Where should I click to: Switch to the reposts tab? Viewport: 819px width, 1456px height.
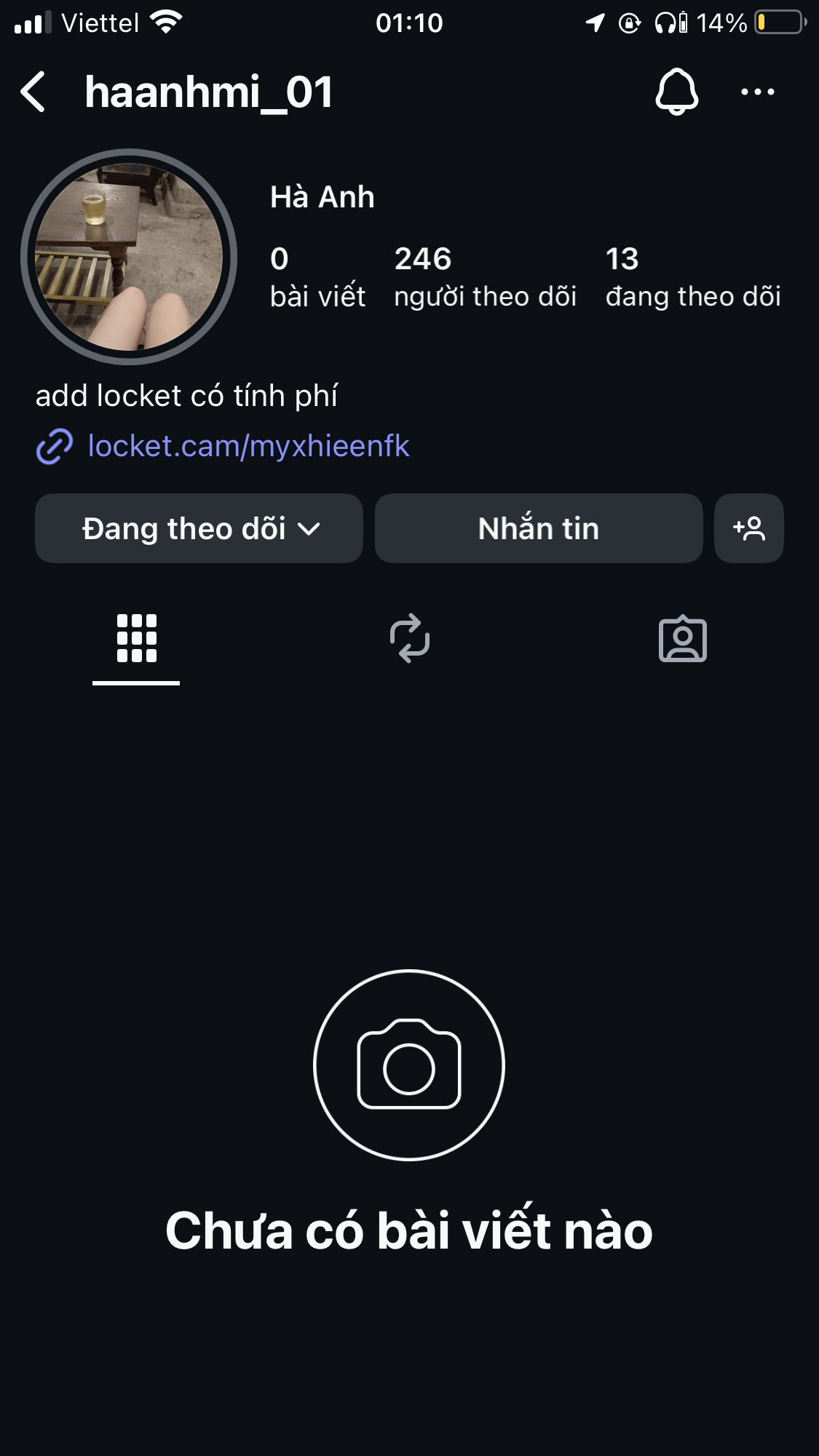[x=410, y=639]
